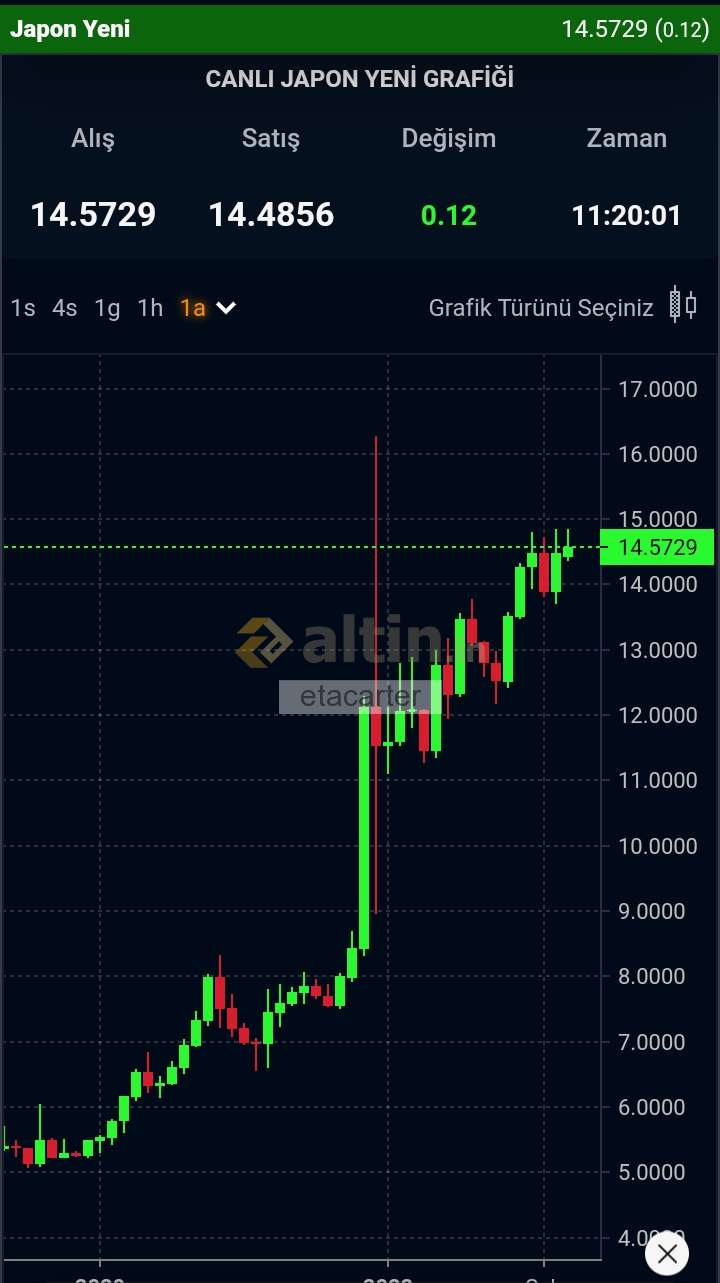Switch to the 4s timeframe
Screen dimensions: 720x1283
tap(65, 308)
